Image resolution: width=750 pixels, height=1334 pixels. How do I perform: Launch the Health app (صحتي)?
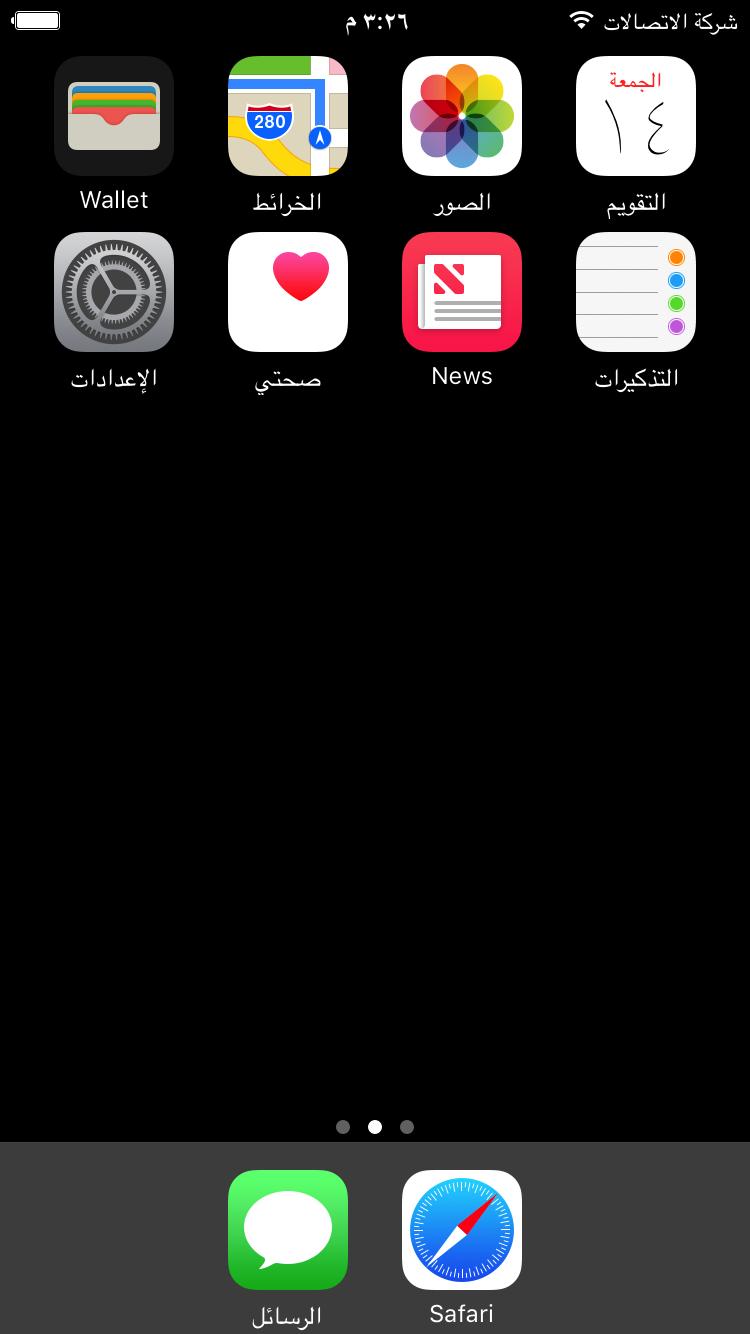pos(288,292)
